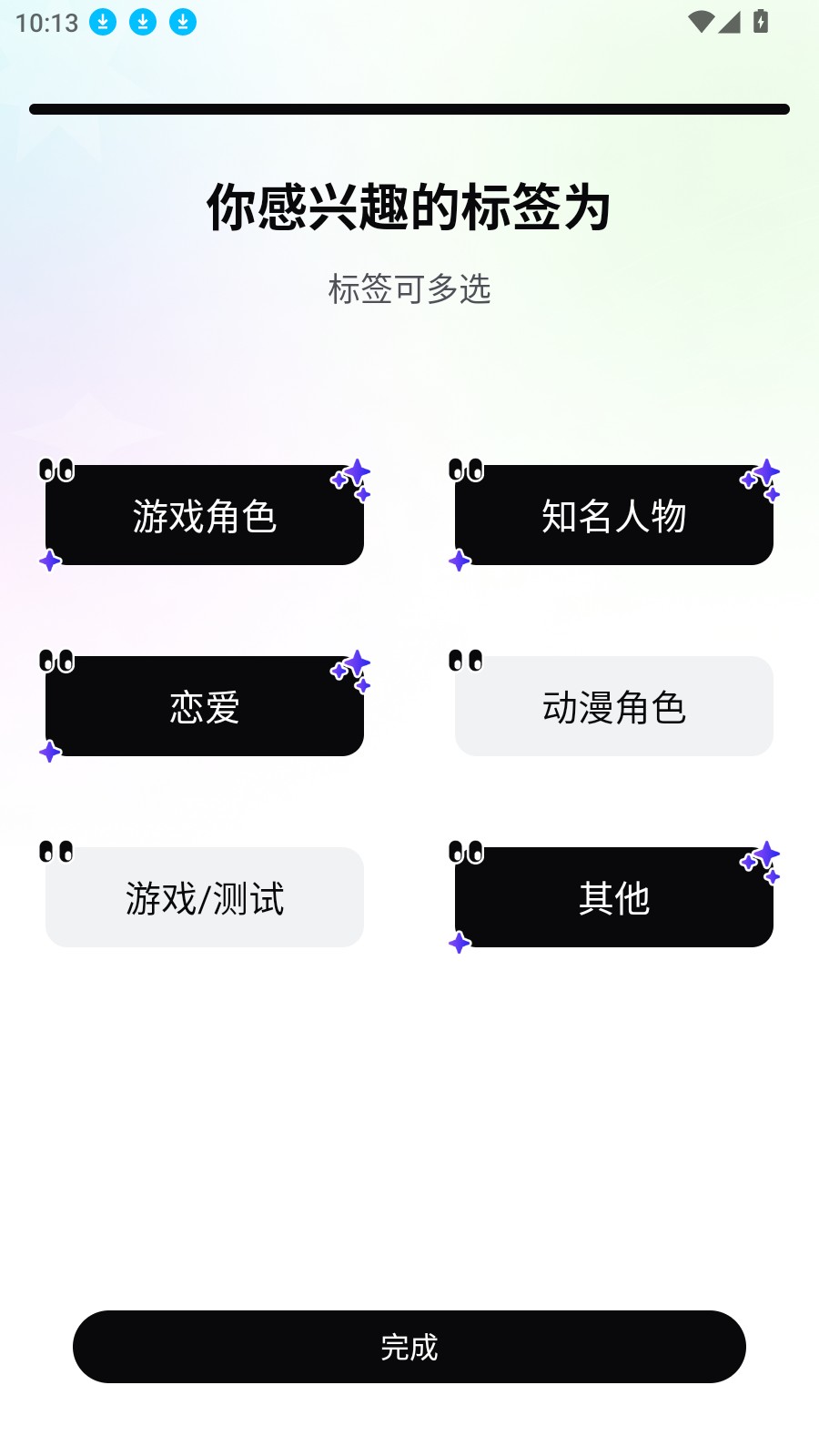Deselect the 游戏角色 tag

pyautogui.click(x=204, y=515)
